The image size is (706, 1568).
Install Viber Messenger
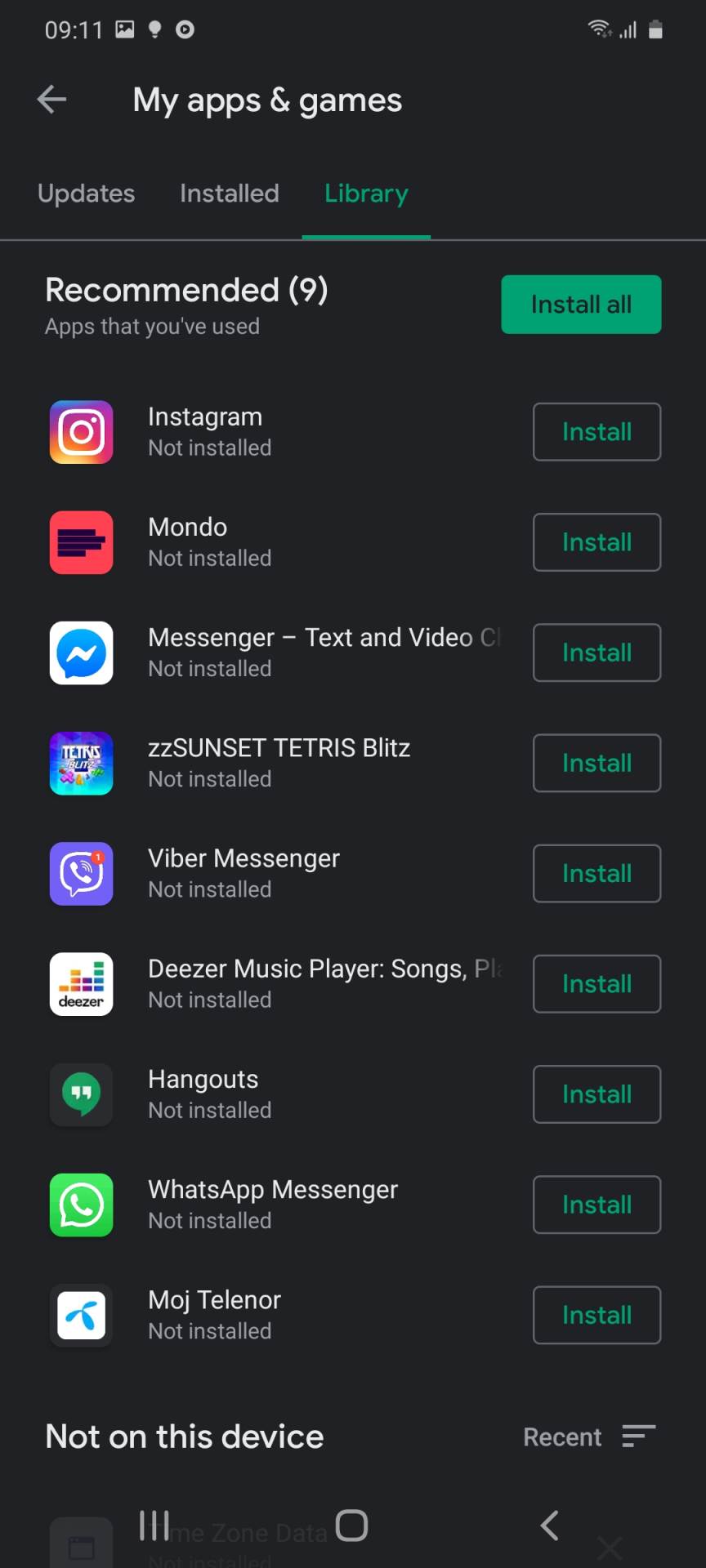tap(597, 873)
